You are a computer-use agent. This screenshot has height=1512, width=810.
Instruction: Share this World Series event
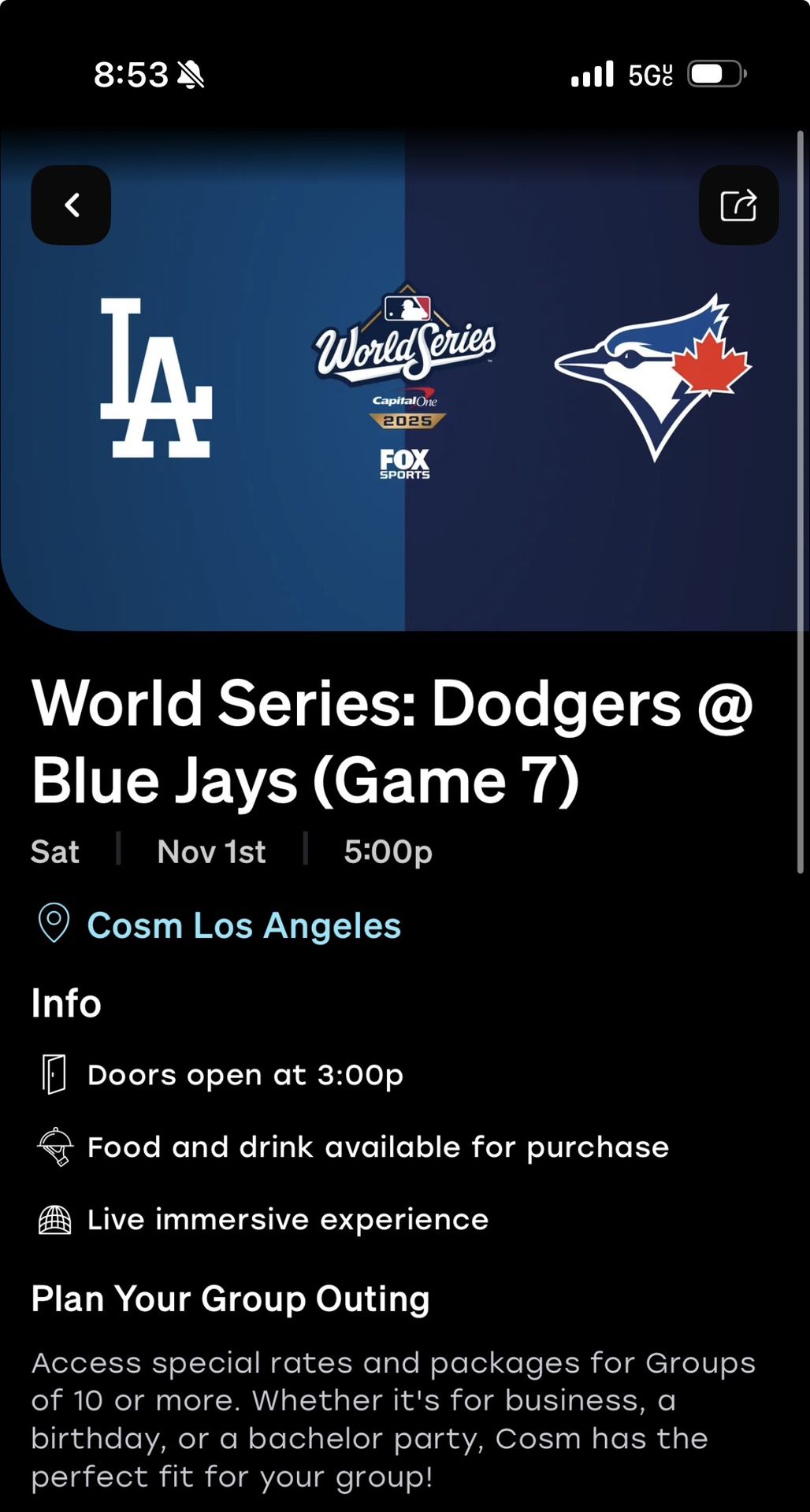(738, 205)
